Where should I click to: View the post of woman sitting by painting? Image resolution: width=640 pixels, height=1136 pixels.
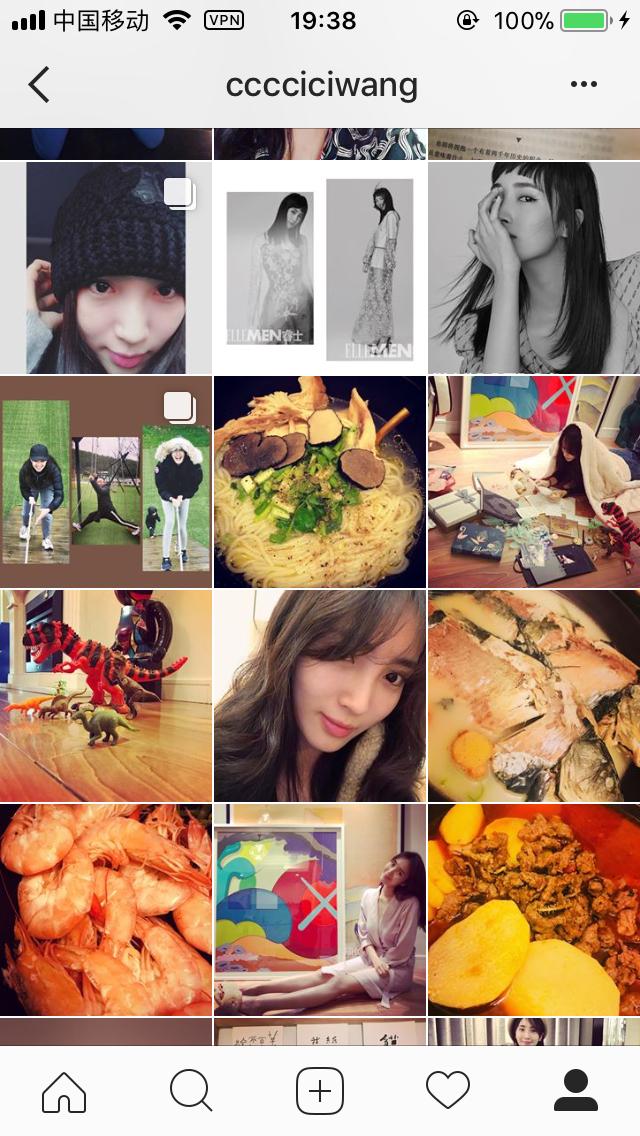coord(320,909)
